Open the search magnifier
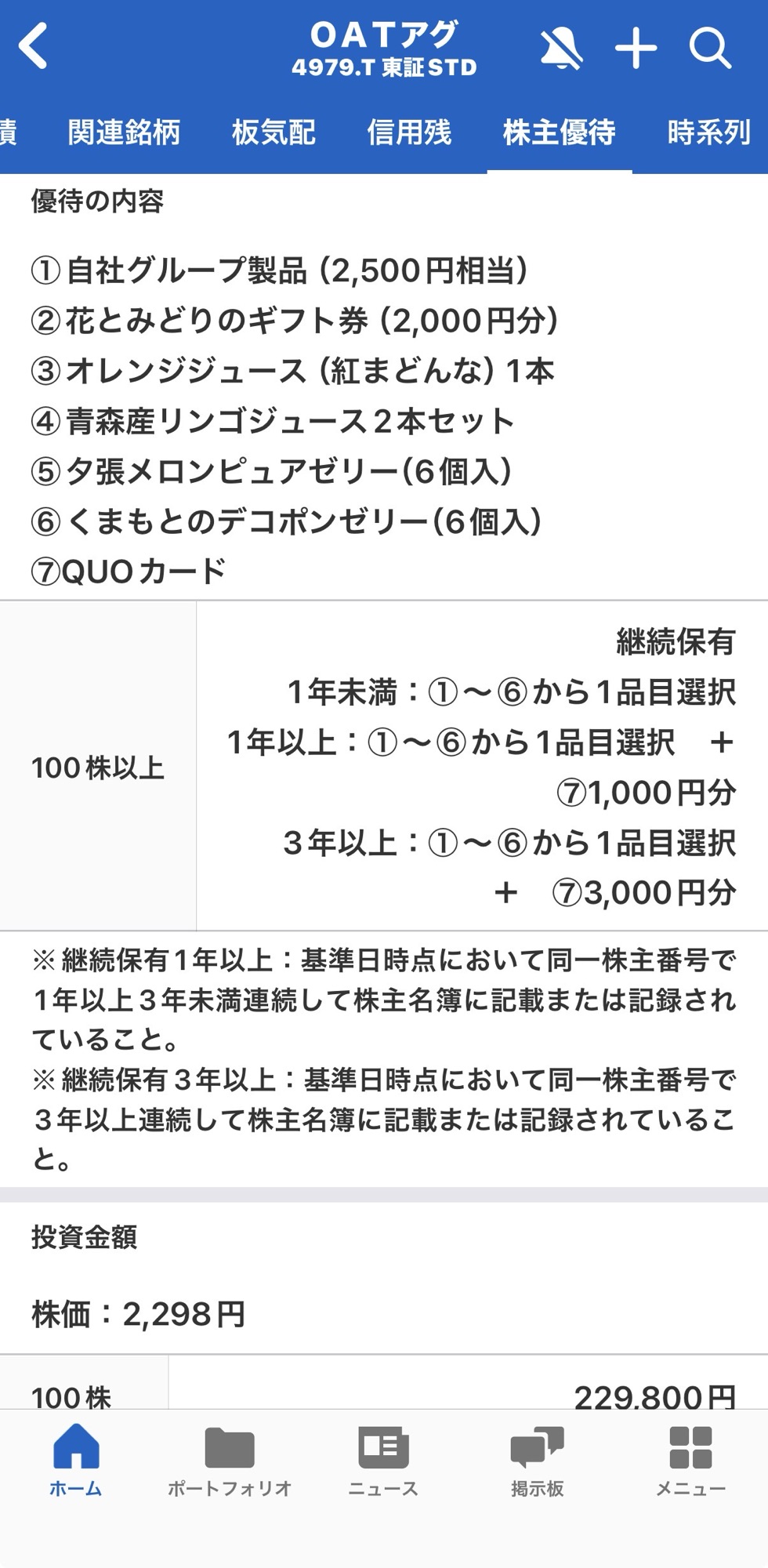Viewport: 768px width, 1568px height. click(x=710, y=49)
